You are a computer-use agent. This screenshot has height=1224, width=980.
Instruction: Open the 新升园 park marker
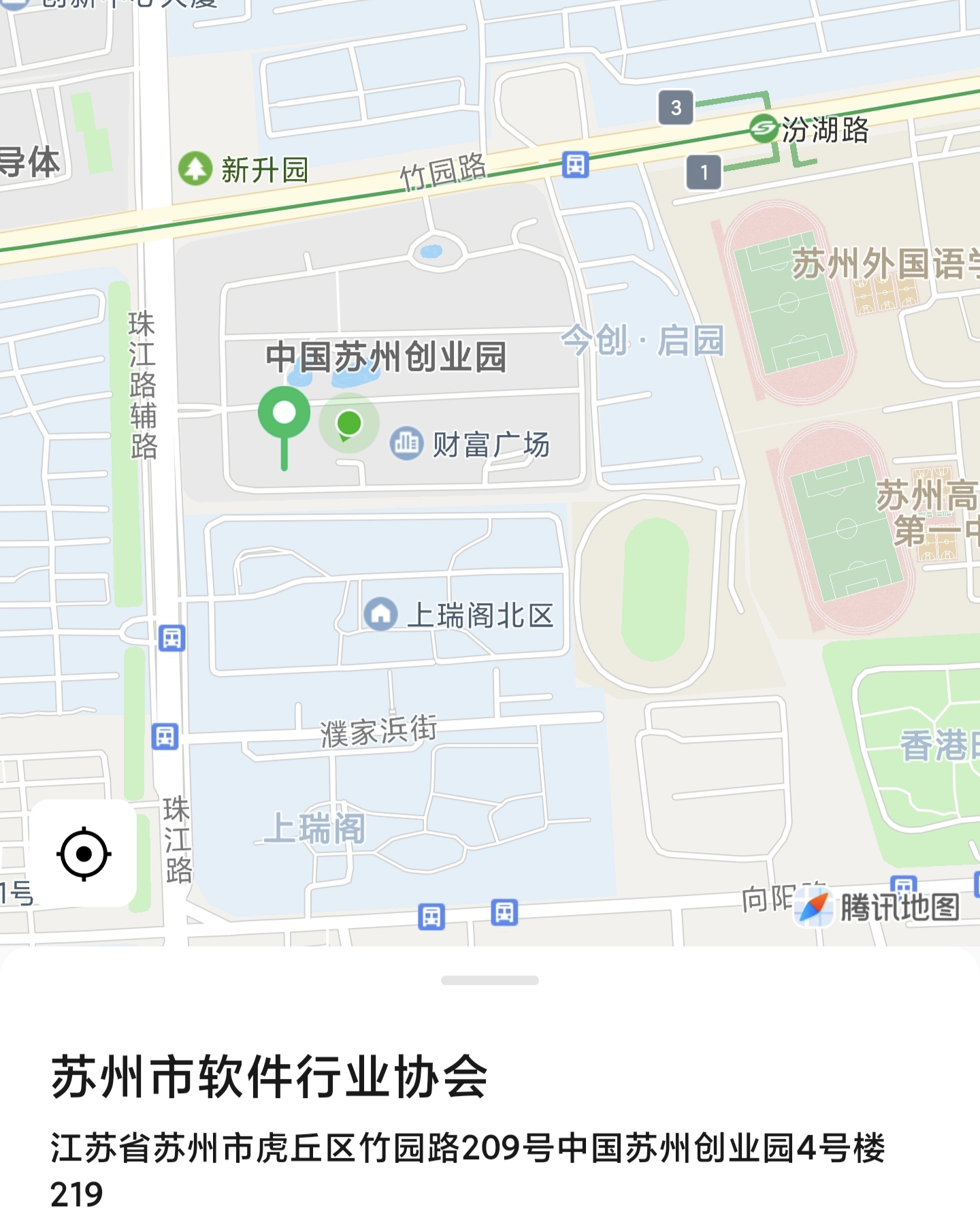[x=195, y=168]
